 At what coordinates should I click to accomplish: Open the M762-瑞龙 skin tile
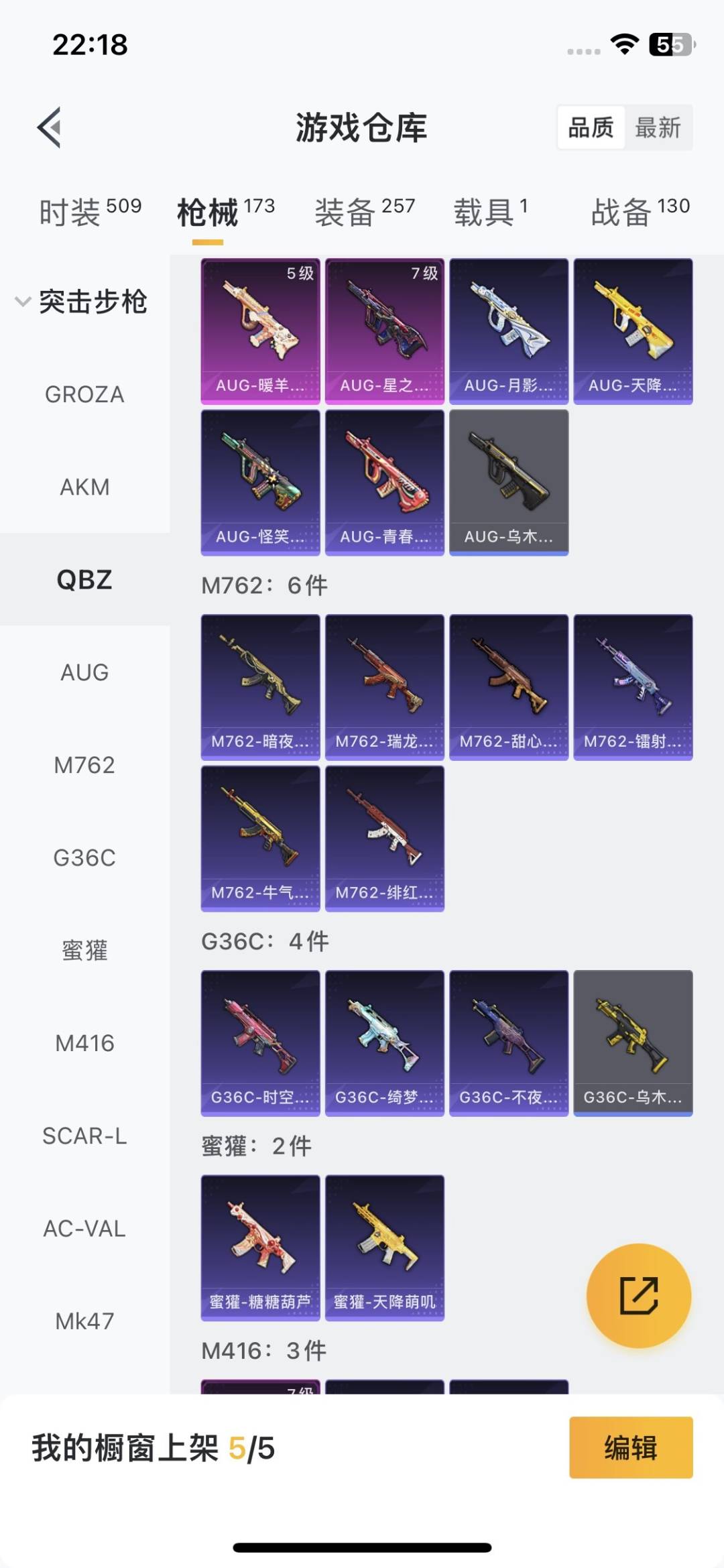pyautogui.click(x=384, y=686)
